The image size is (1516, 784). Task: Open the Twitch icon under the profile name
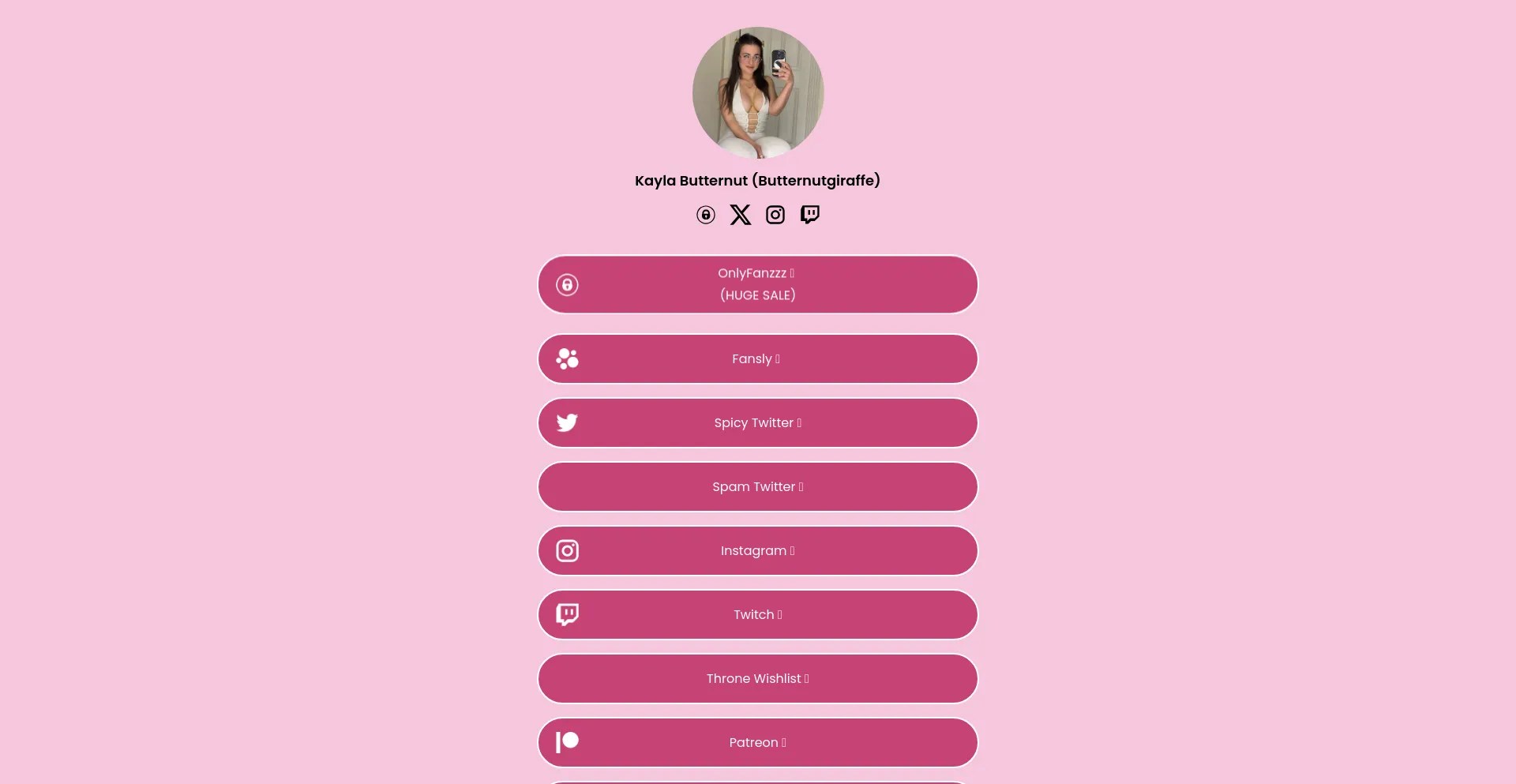[810, 215]
